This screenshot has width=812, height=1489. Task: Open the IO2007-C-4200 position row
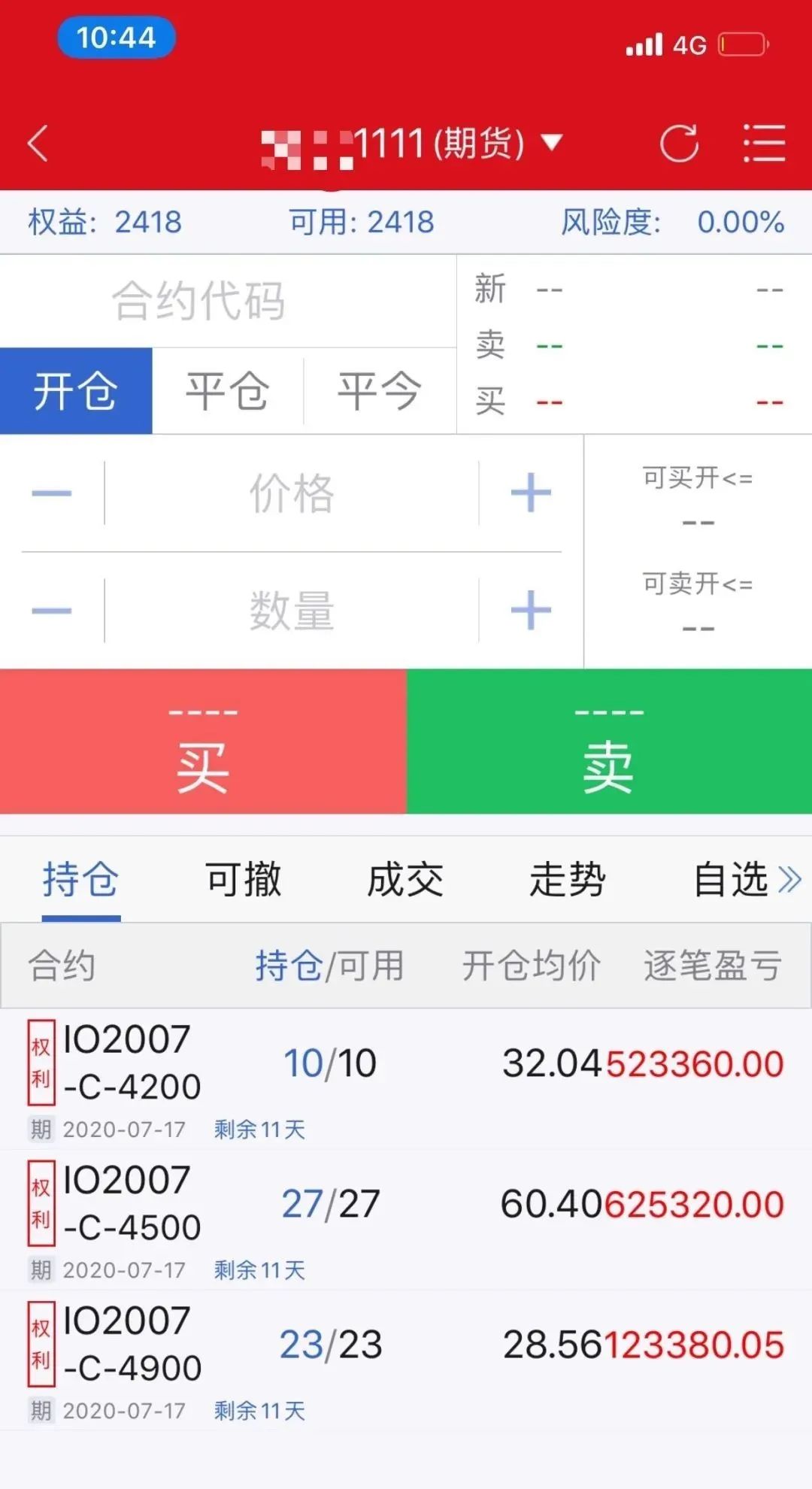pos(406,1075)
